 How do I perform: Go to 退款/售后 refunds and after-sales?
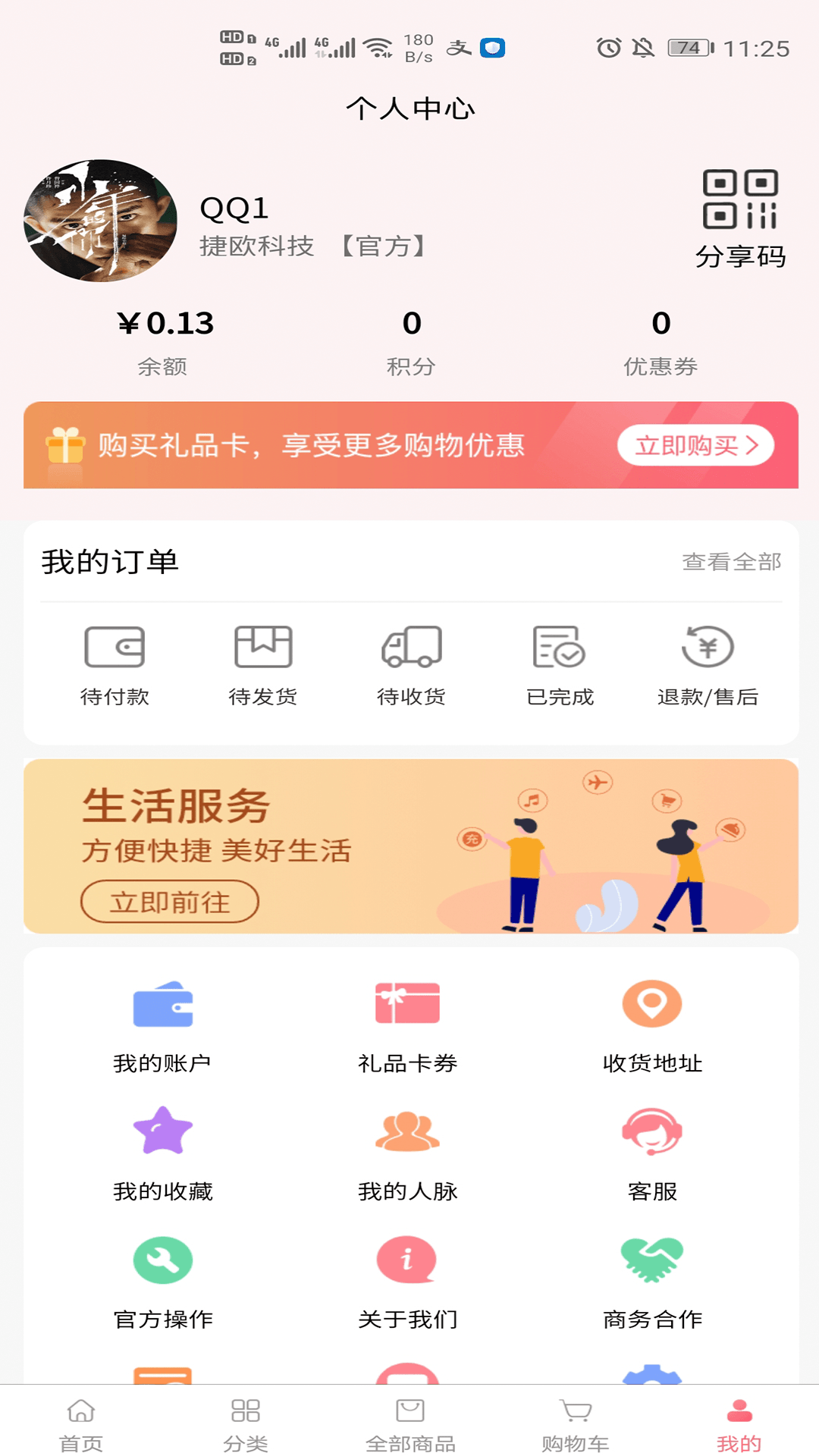pyautogui.click(x=708, y=665)
